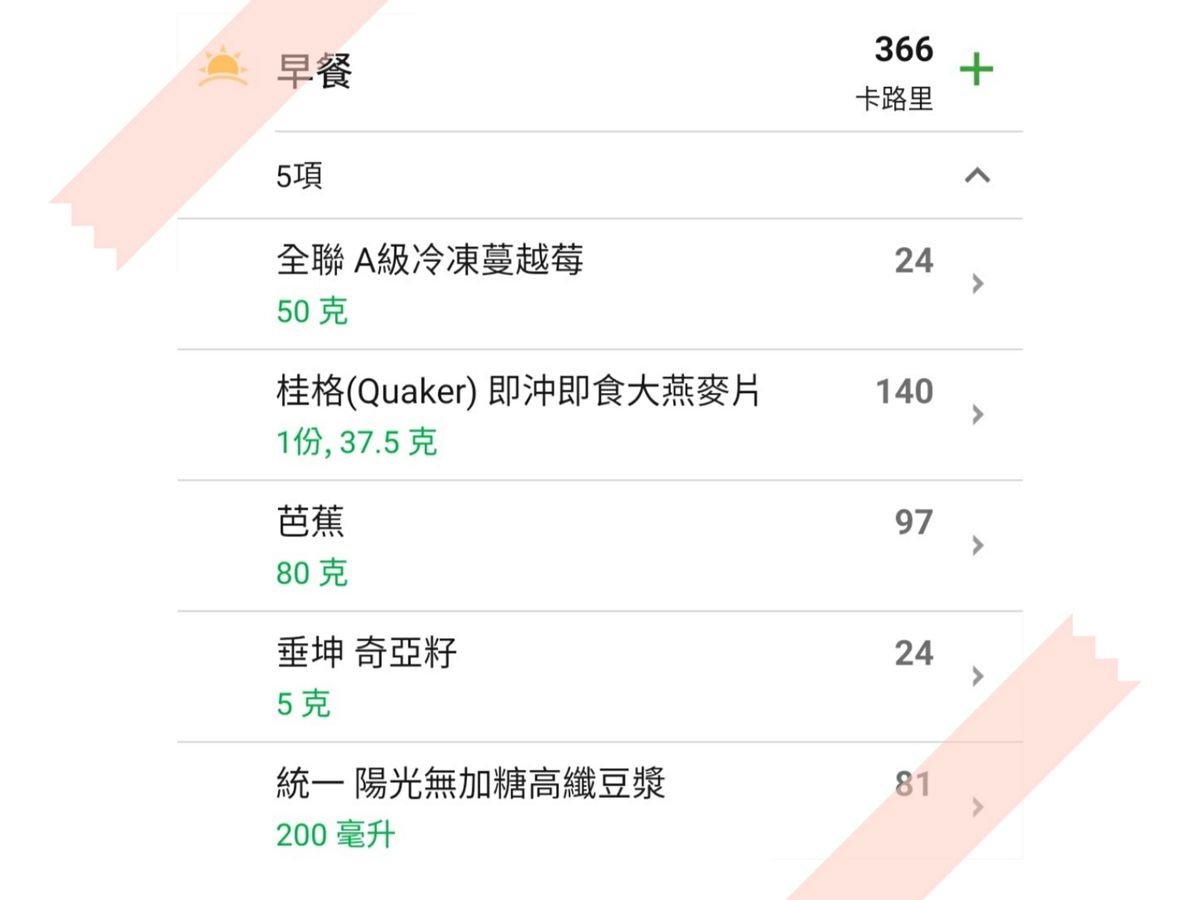Image resolution: width=1200 pixels, height=900 pixels.
Task: View details for 芭蕉 80 克
Action: coord(600,546)
